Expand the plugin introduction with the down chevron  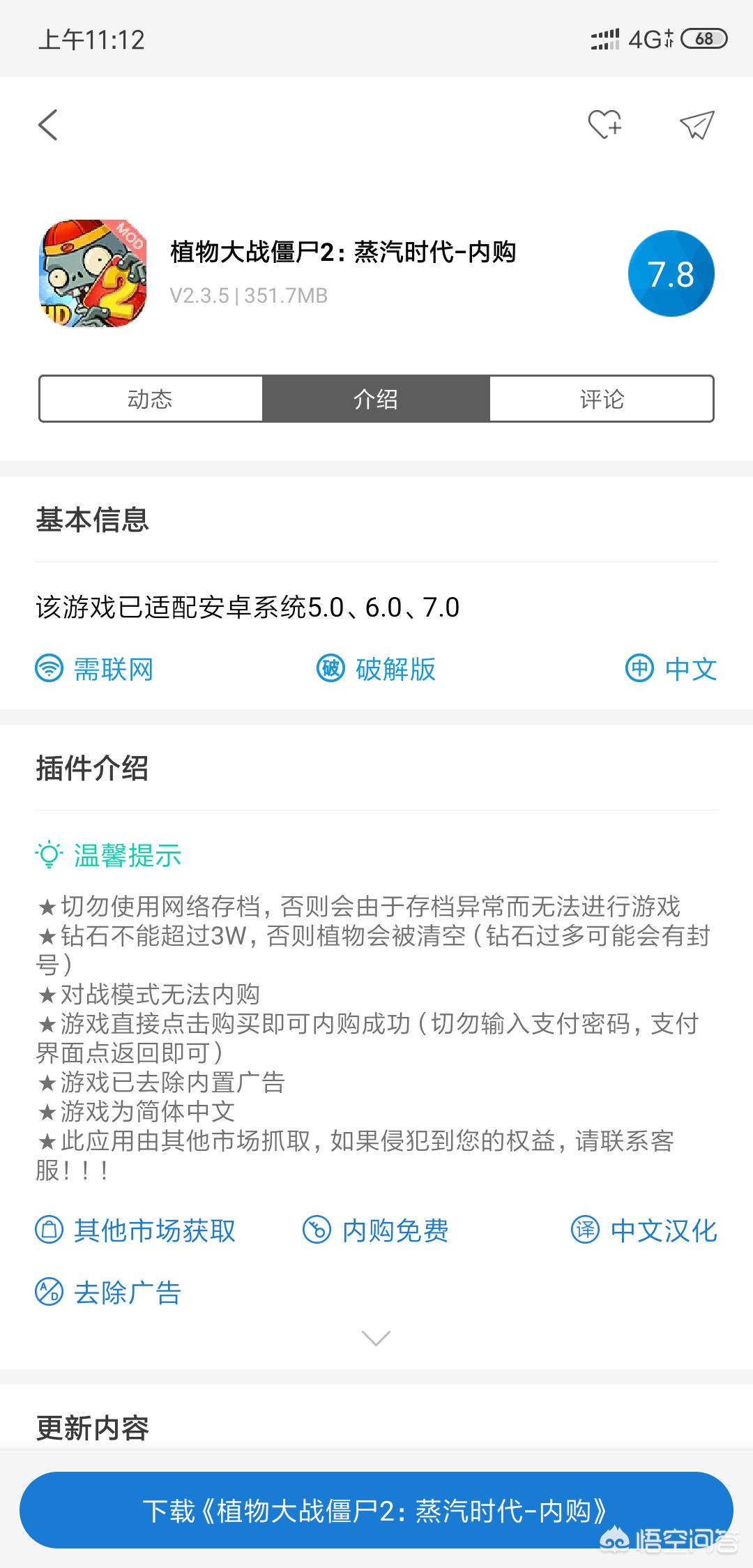[376, 1338]
